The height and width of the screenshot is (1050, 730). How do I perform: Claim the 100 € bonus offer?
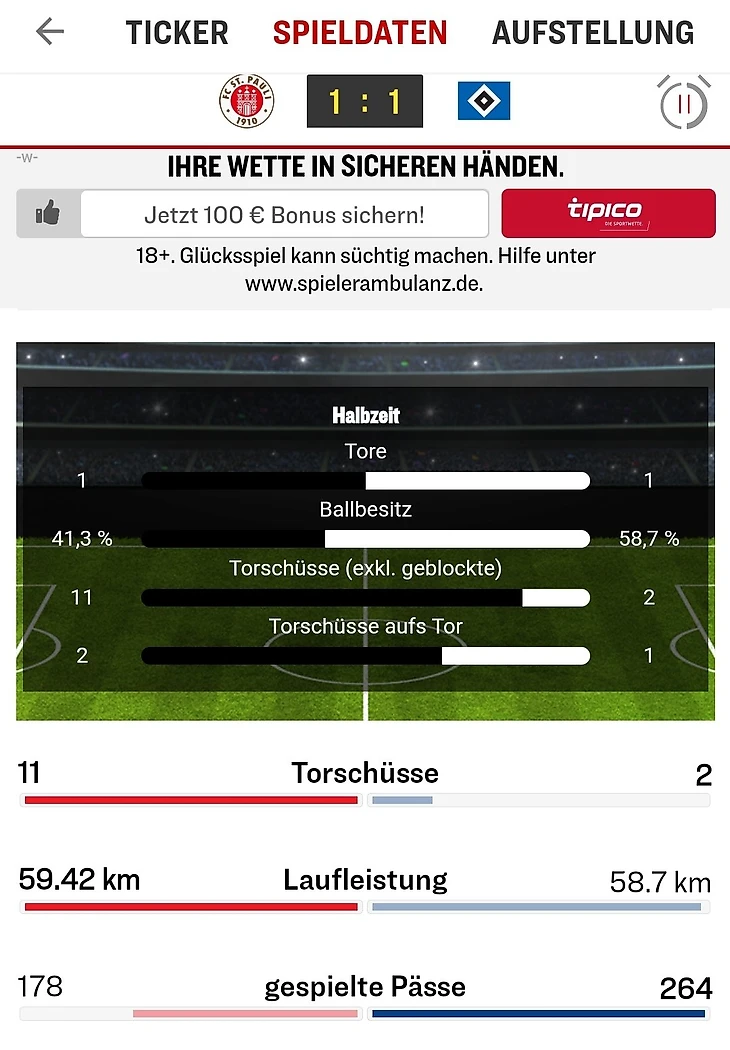point(284,214)
